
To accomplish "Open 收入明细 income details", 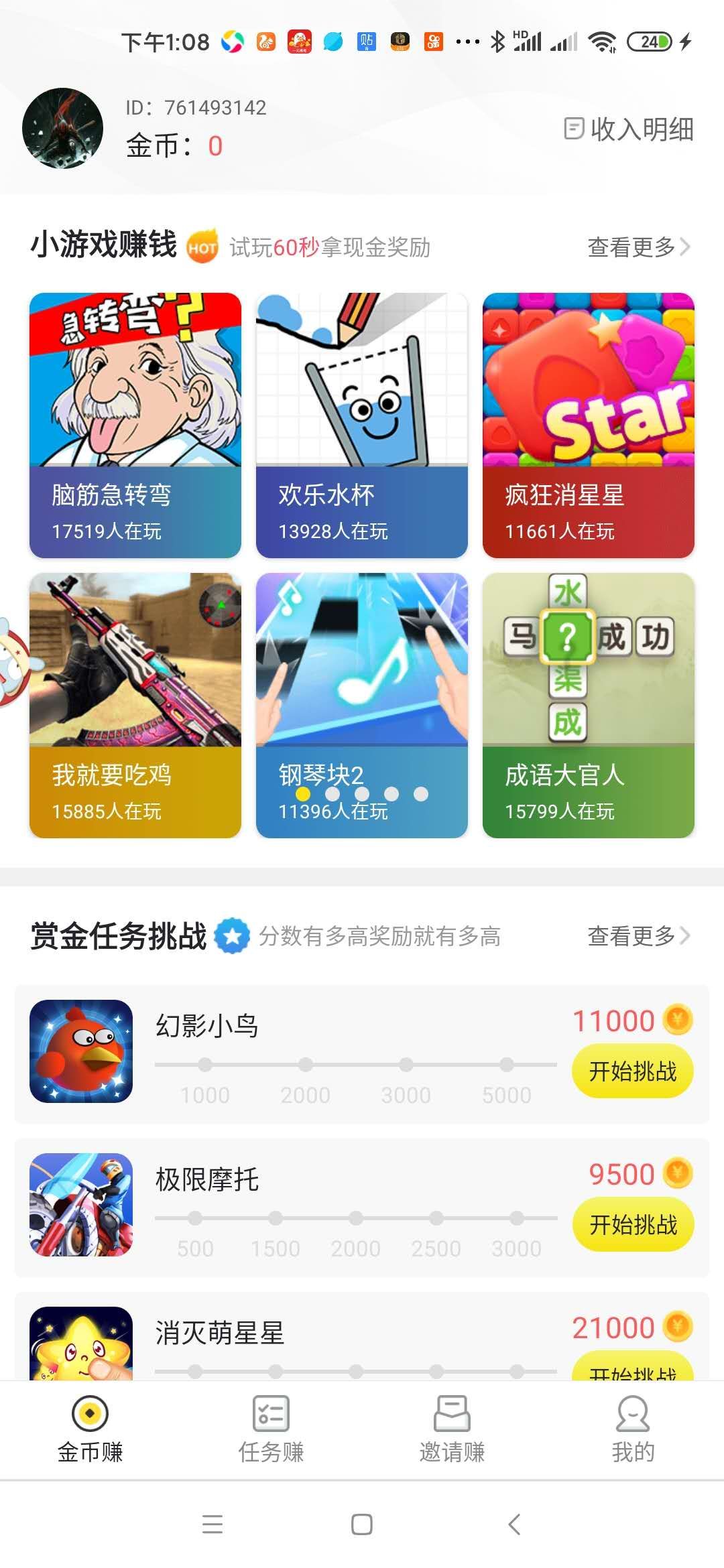I will (629, 129).
